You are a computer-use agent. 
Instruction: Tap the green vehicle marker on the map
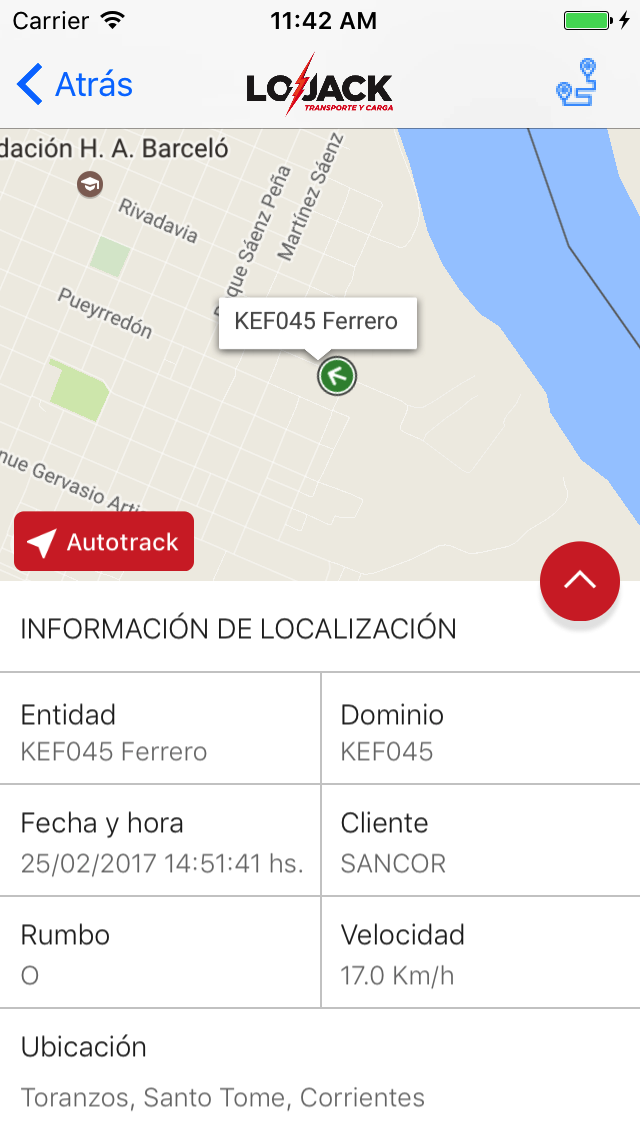[x=337, y=376]
